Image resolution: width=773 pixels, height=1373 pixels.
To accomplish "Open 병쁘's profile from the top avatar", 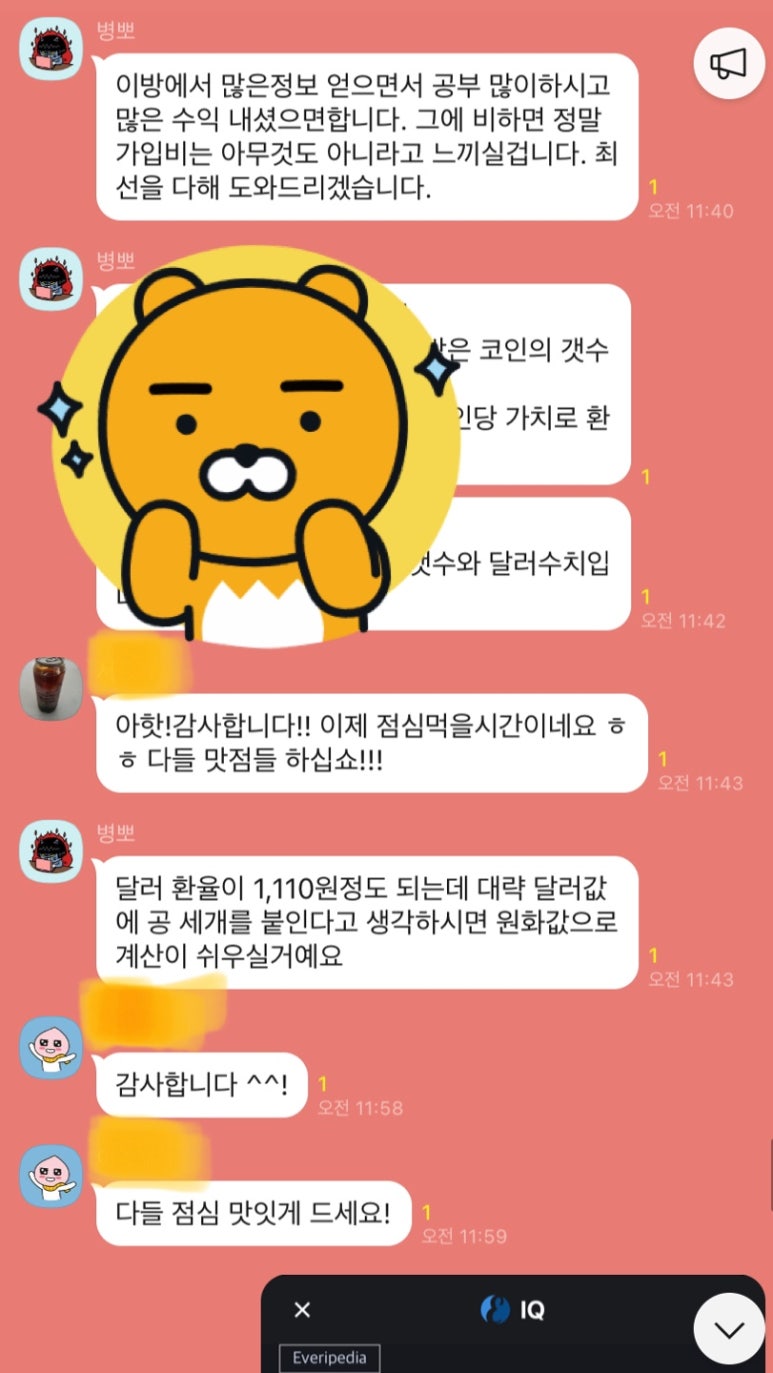I will [50, 44].
